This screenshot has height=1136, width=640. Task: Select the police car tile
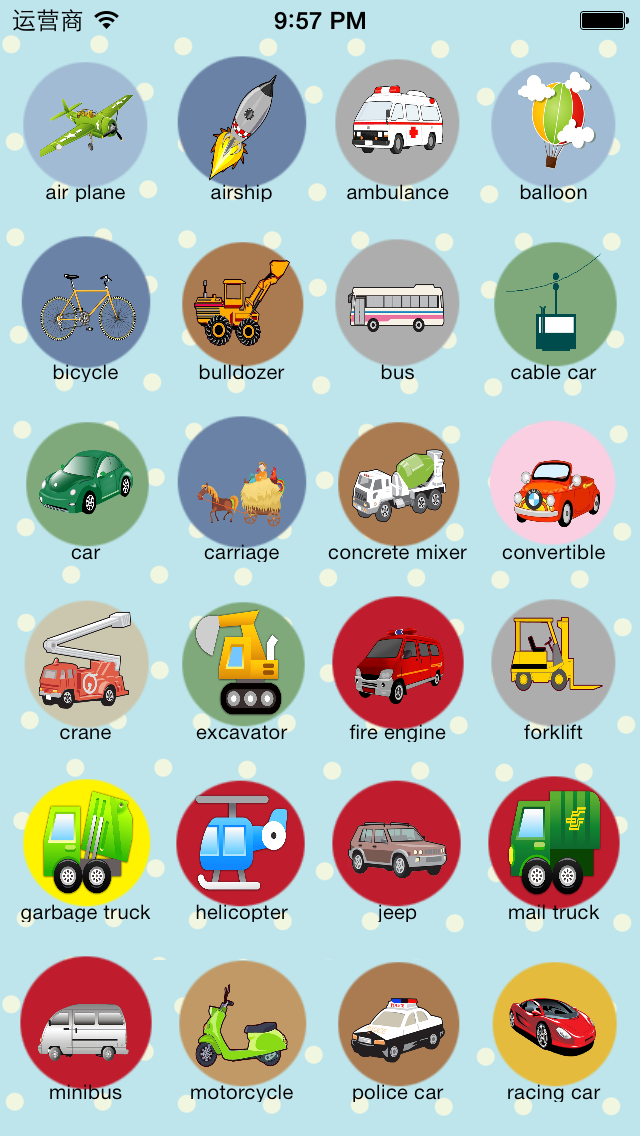click(x=397, y=1022)
